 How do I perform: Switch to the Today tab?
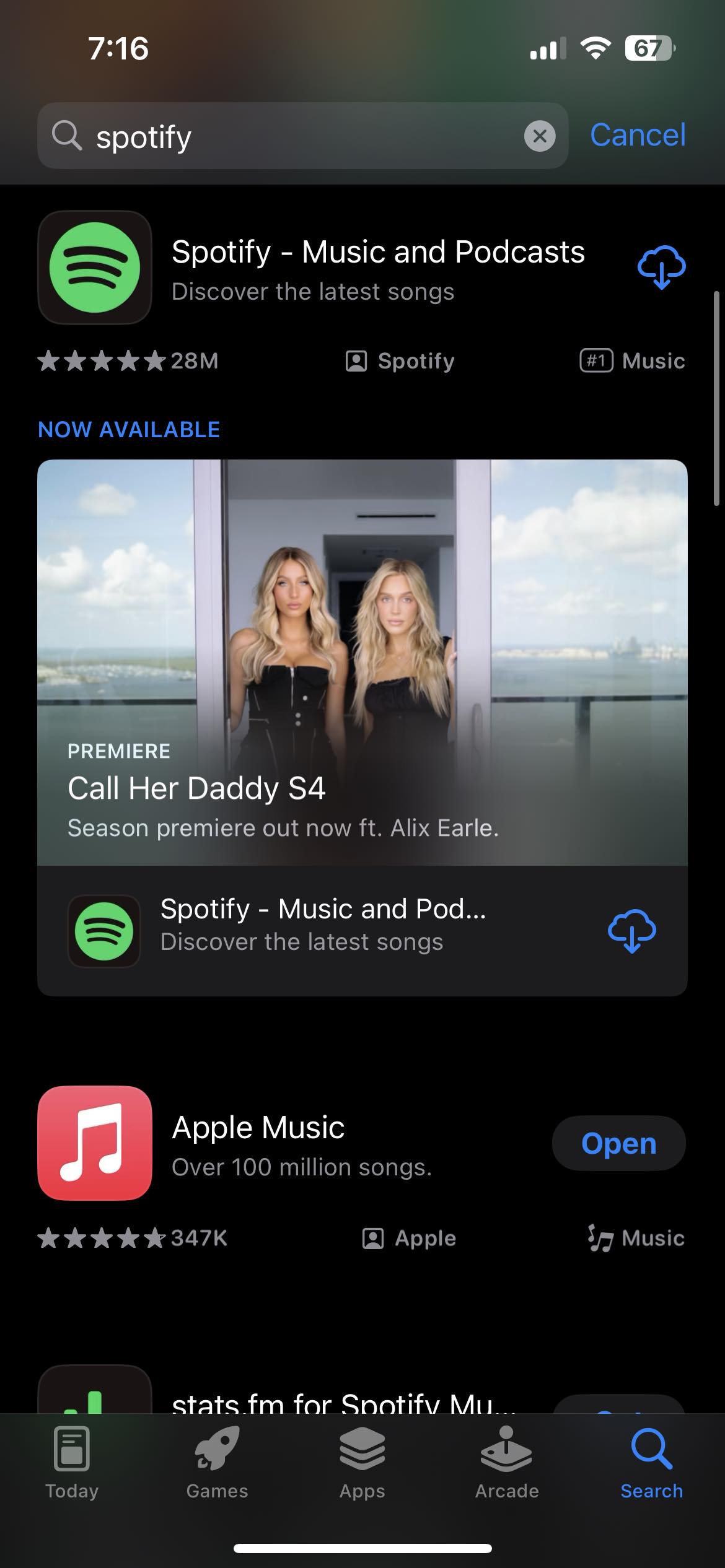click(x=72, y=1463)
